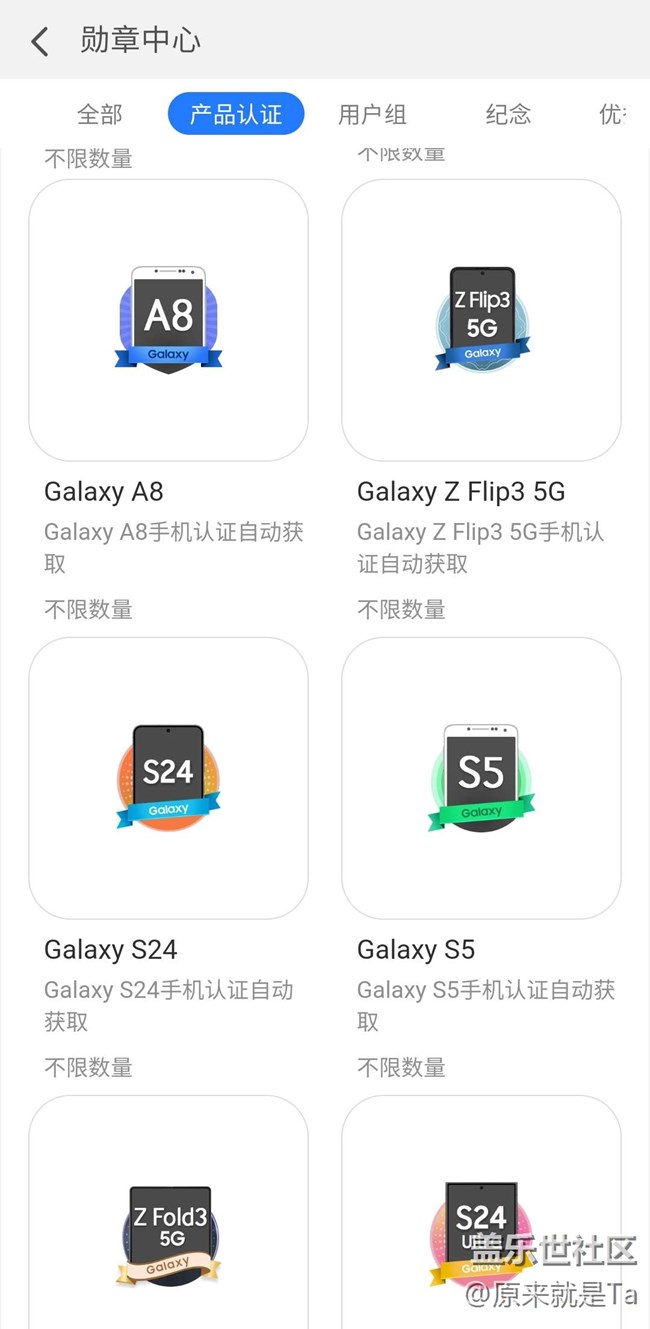Screen dimensions: 650x1329
Task: Open the Galaxy A8 badge card
Action: click(168, 320)
